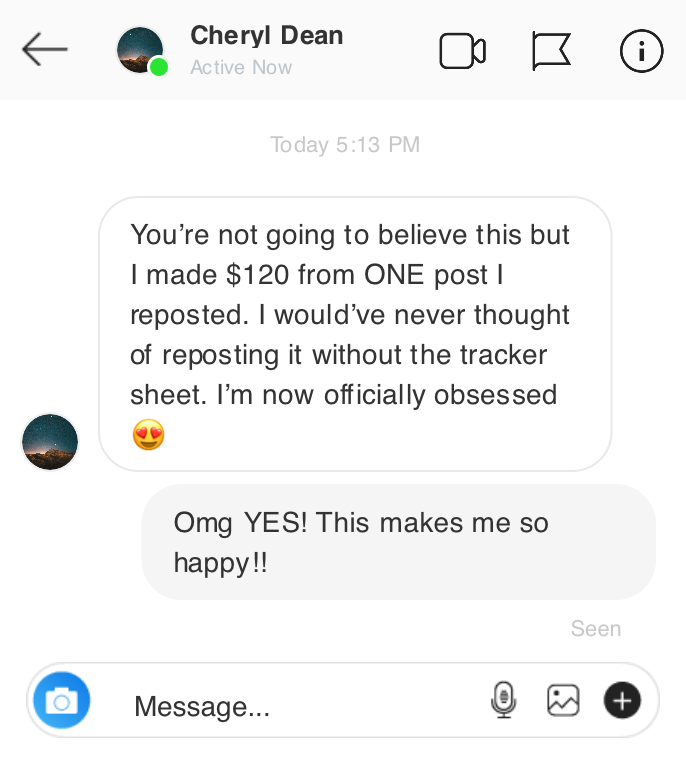686x764 pixels.
Task: Open the plus button for more options
Action: [x=622, y=701]
